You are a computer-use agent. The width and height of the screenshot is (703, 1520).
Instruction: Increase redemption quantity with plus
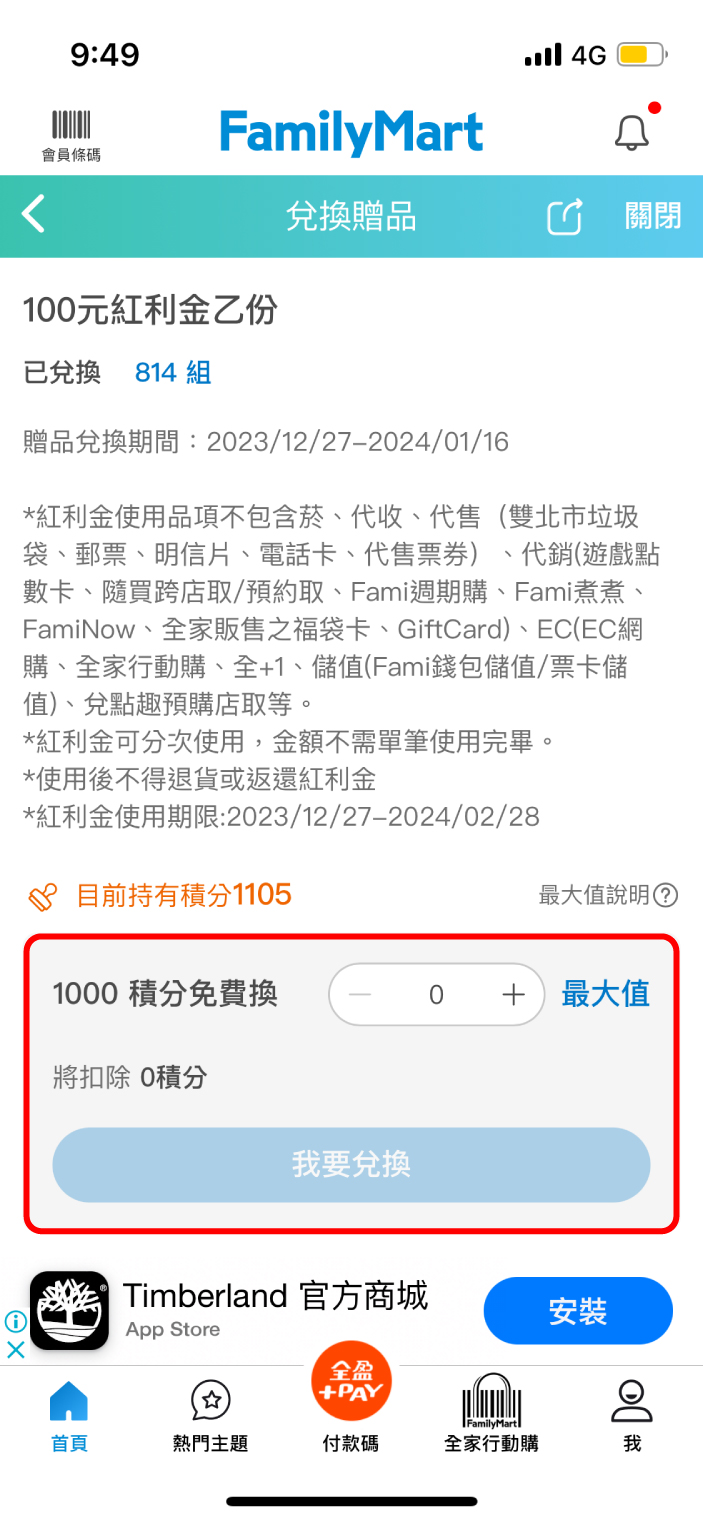(513, 994)
